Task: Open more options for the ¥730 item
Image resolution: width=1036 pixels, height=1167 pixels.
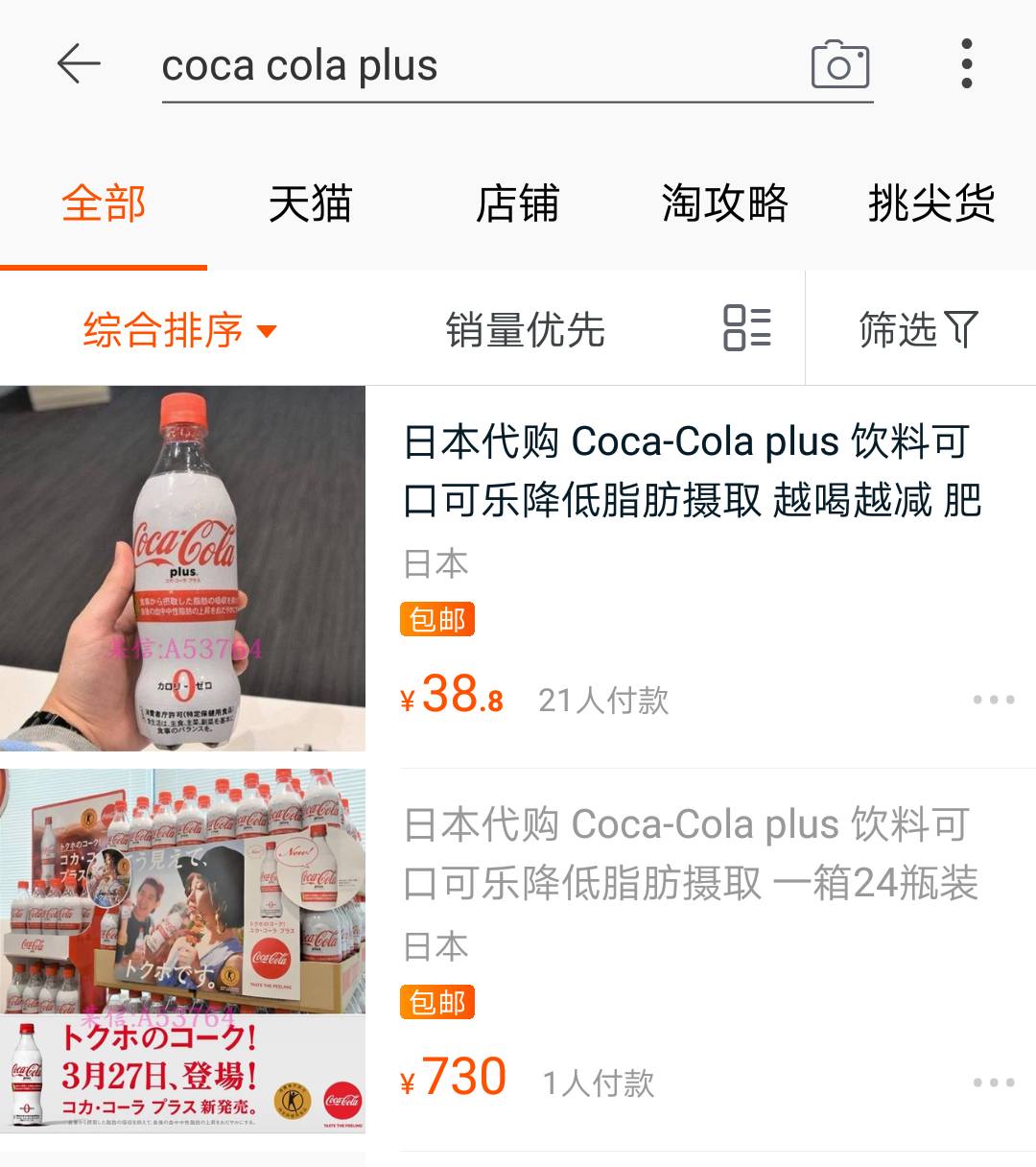Action: [993, 1083]
